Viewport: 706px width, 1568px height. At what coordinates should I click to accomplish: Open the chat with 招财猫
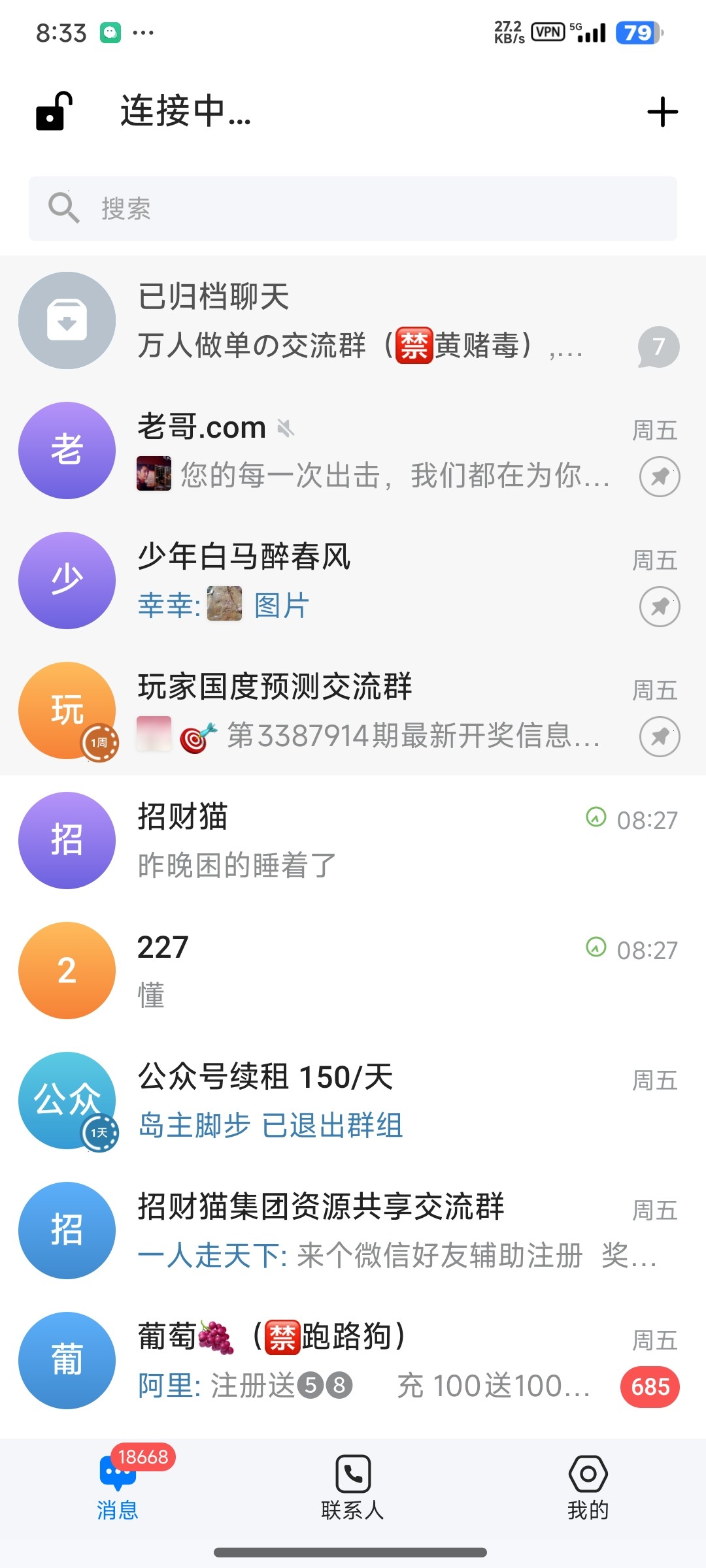353,841
